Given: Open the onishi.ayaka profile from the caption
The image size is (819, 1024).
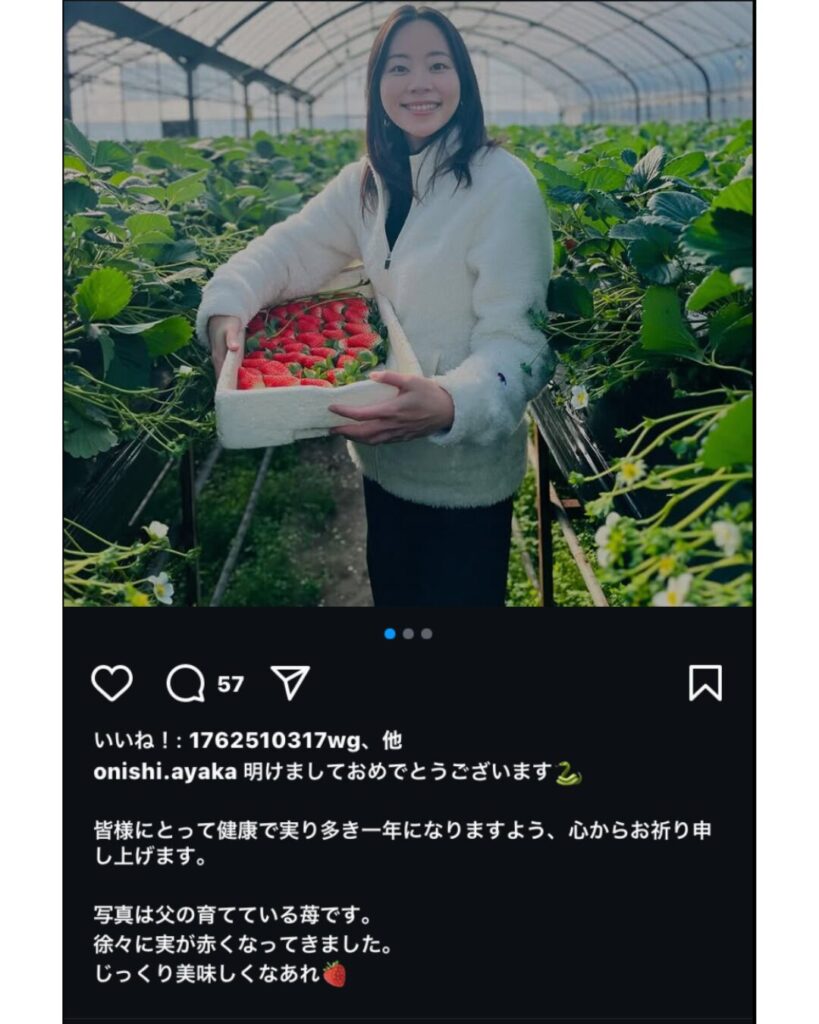Looking at the screenshot, I should coord(164,772).
